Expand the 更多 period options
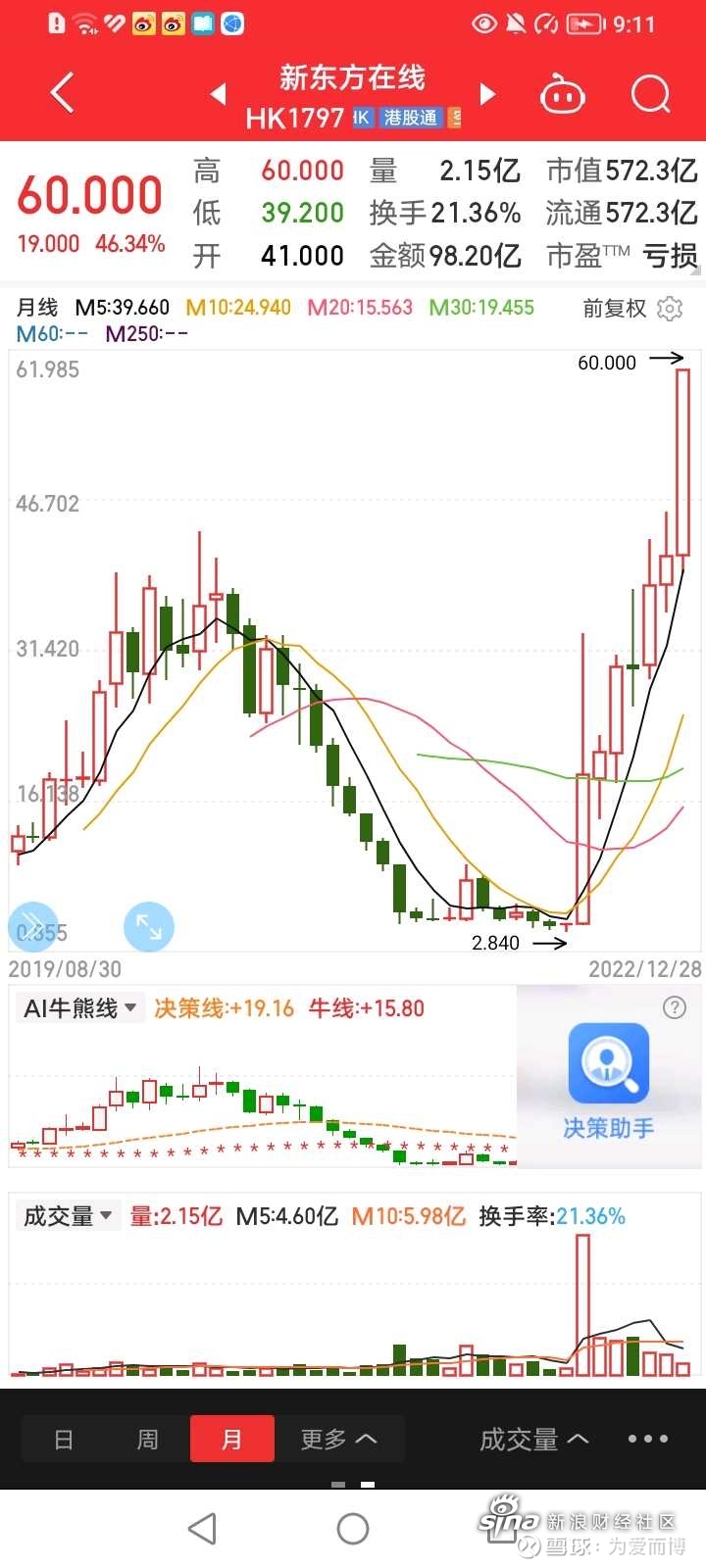The image size is (706, 1568). 338,1439
